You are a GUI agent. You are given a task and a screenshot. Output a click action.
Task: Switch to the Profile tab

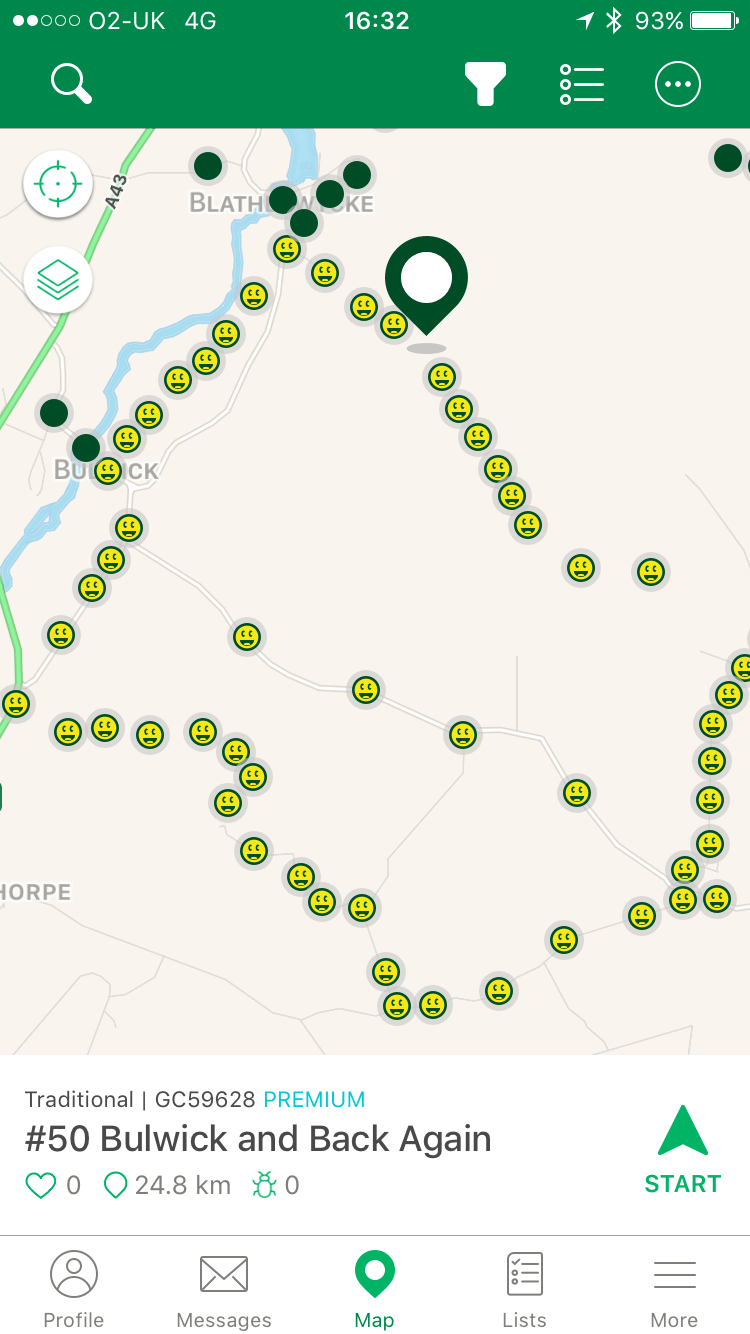(x=74, y=1290)
